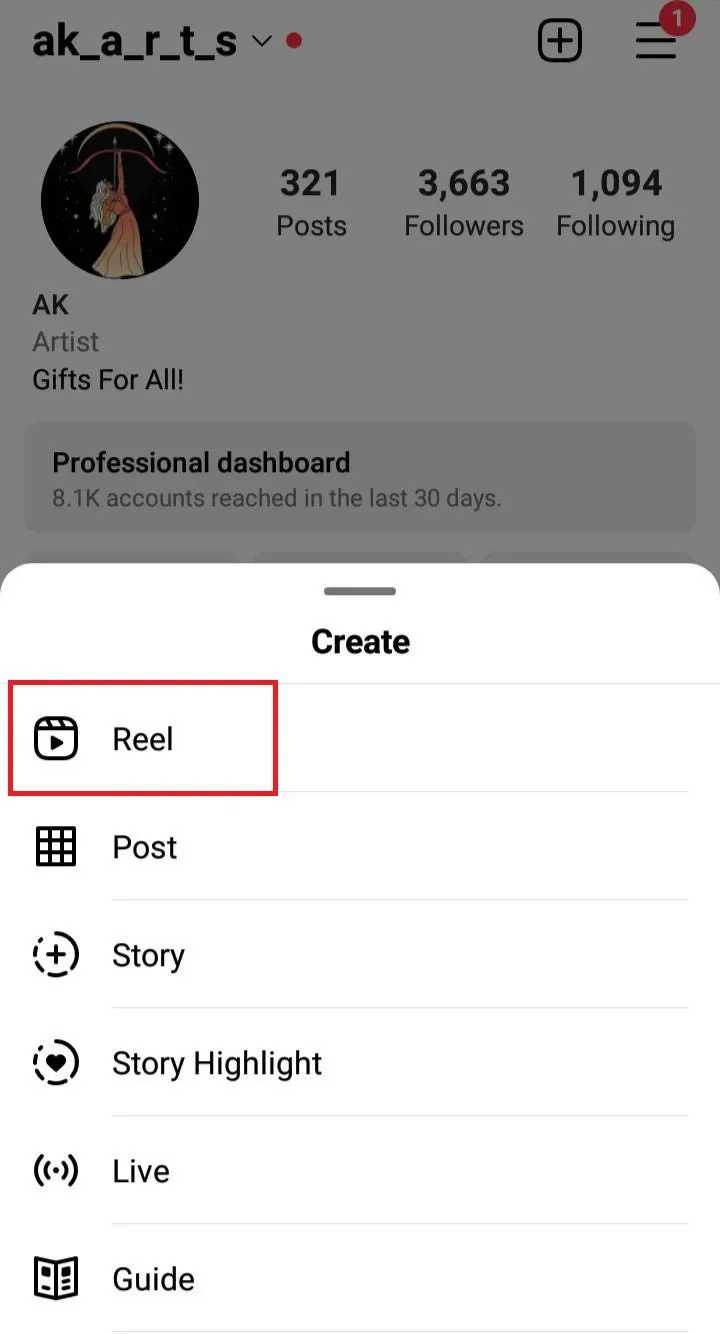The width and height of the screenshot is (720, 1334).
Task: Select Reel from the Create menu
Action: point(143,739)
